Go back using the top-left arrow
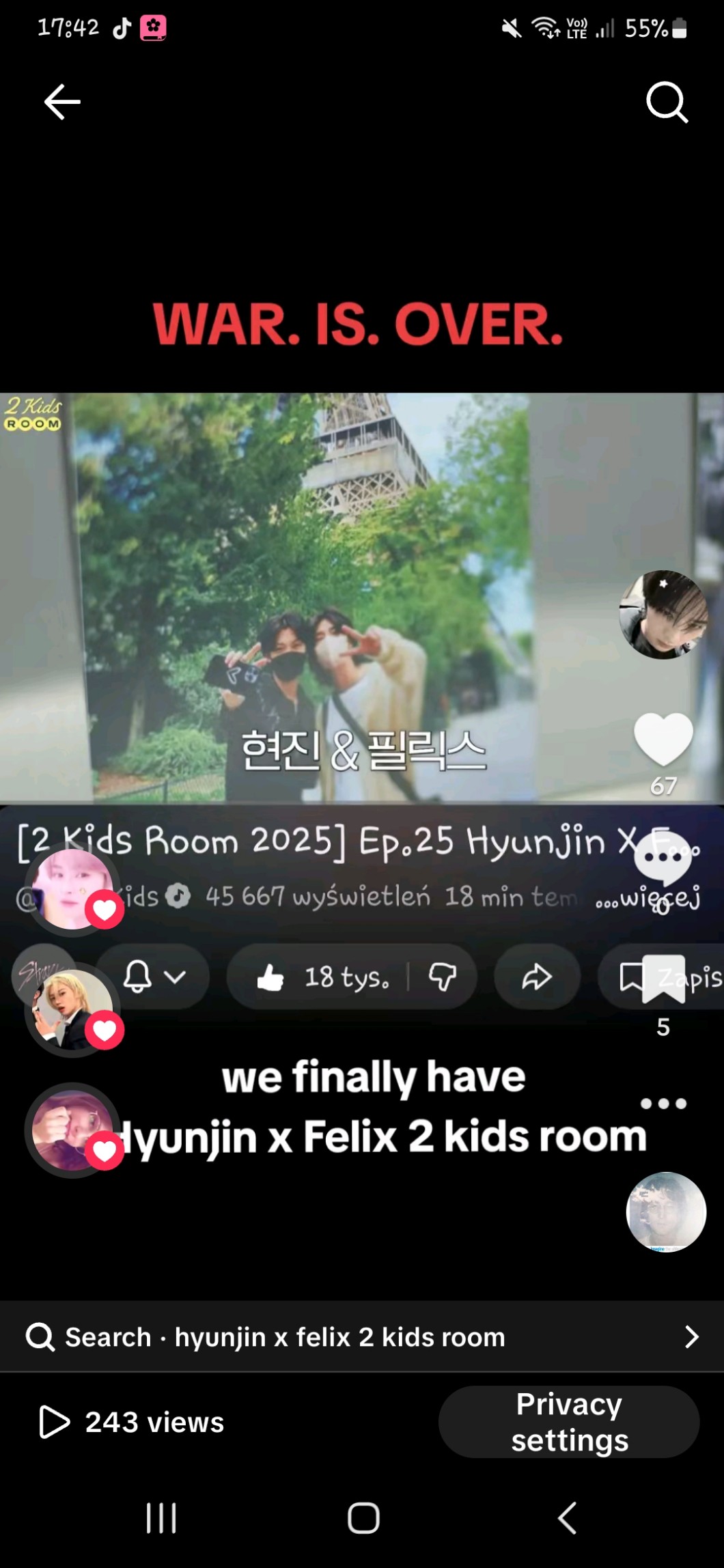Viewport: 724px width, 1568px height. (62, 102)
